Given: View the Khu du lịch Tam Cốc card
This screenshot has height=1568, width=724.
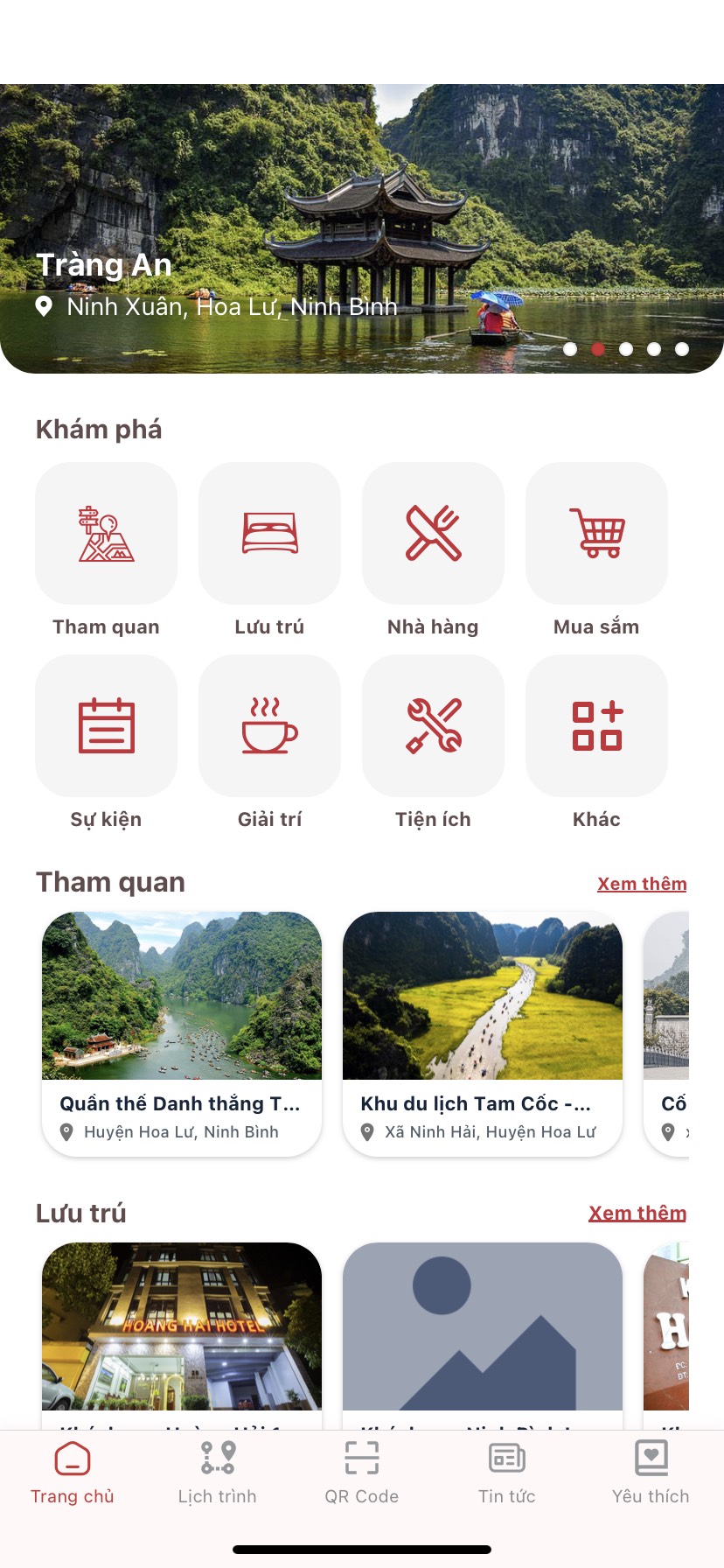Looking at the screenshot, I should coord(483,1032).
